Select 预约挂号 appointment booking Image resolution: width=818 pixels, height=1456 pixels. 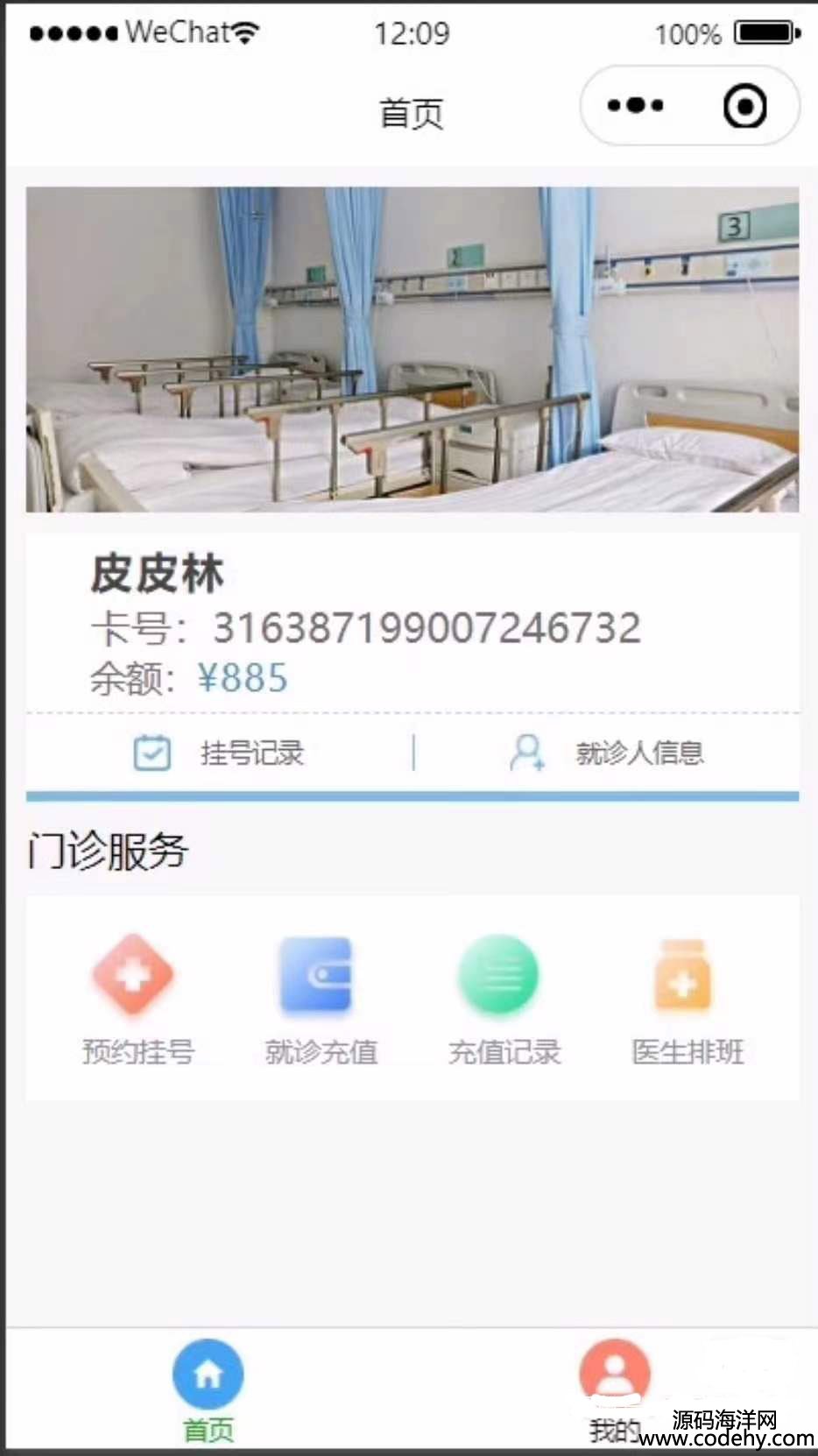[138, 999]
